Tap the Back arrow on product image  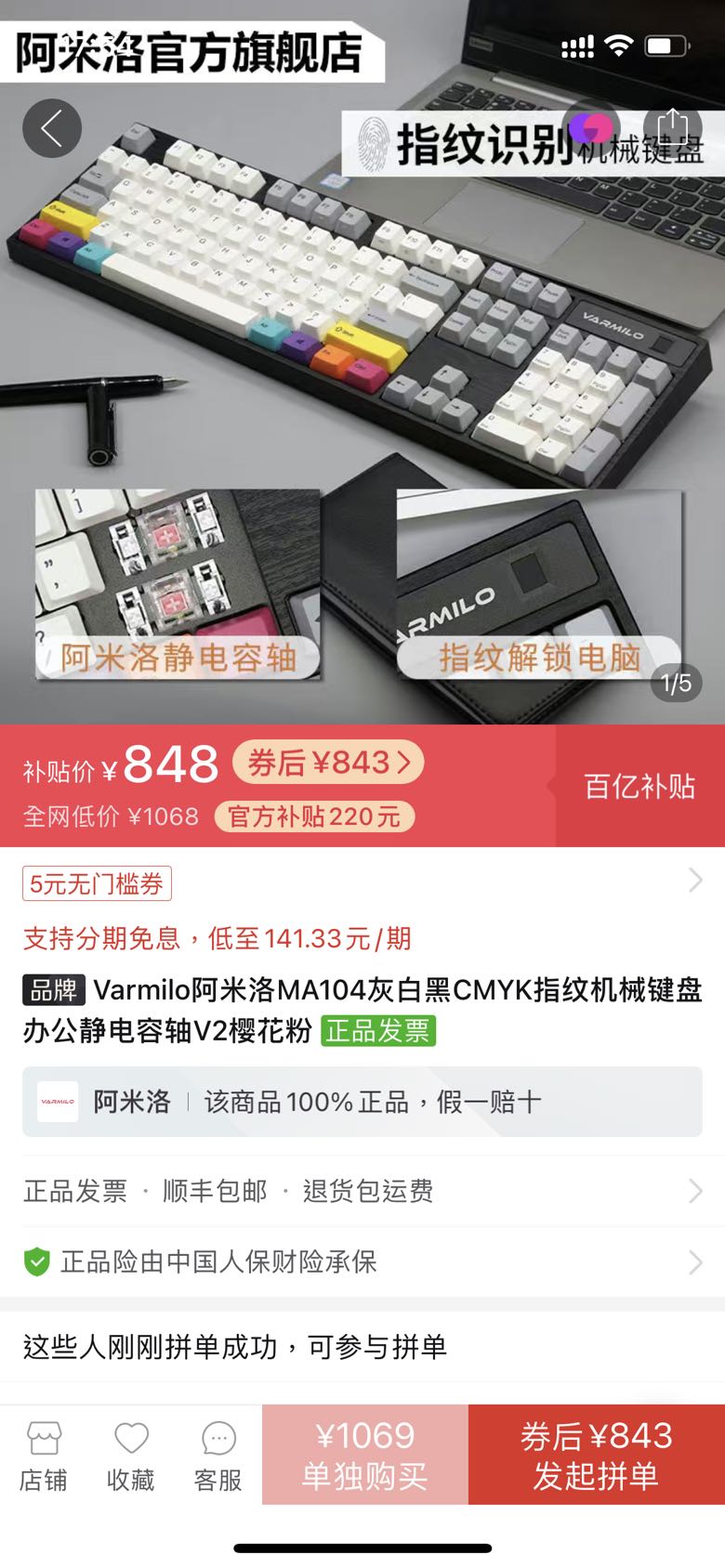click(x=51, y=128)
